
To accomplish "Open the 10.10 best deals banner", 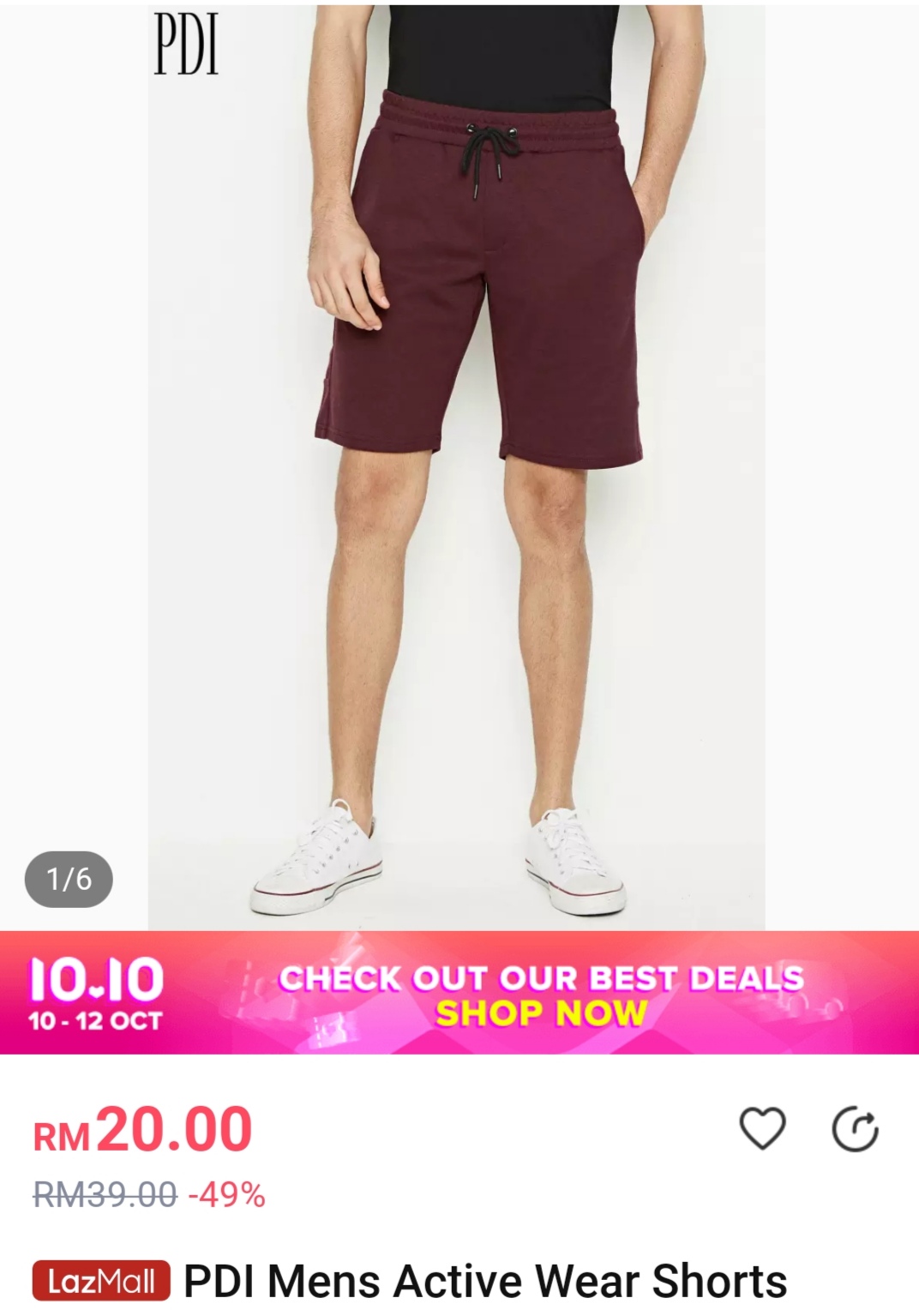I will [459, 994].
